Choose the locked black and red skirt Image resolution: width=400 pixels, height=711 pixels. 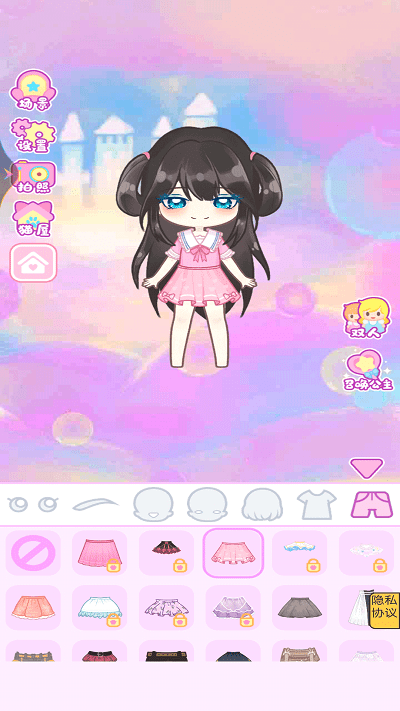[166, 553]
